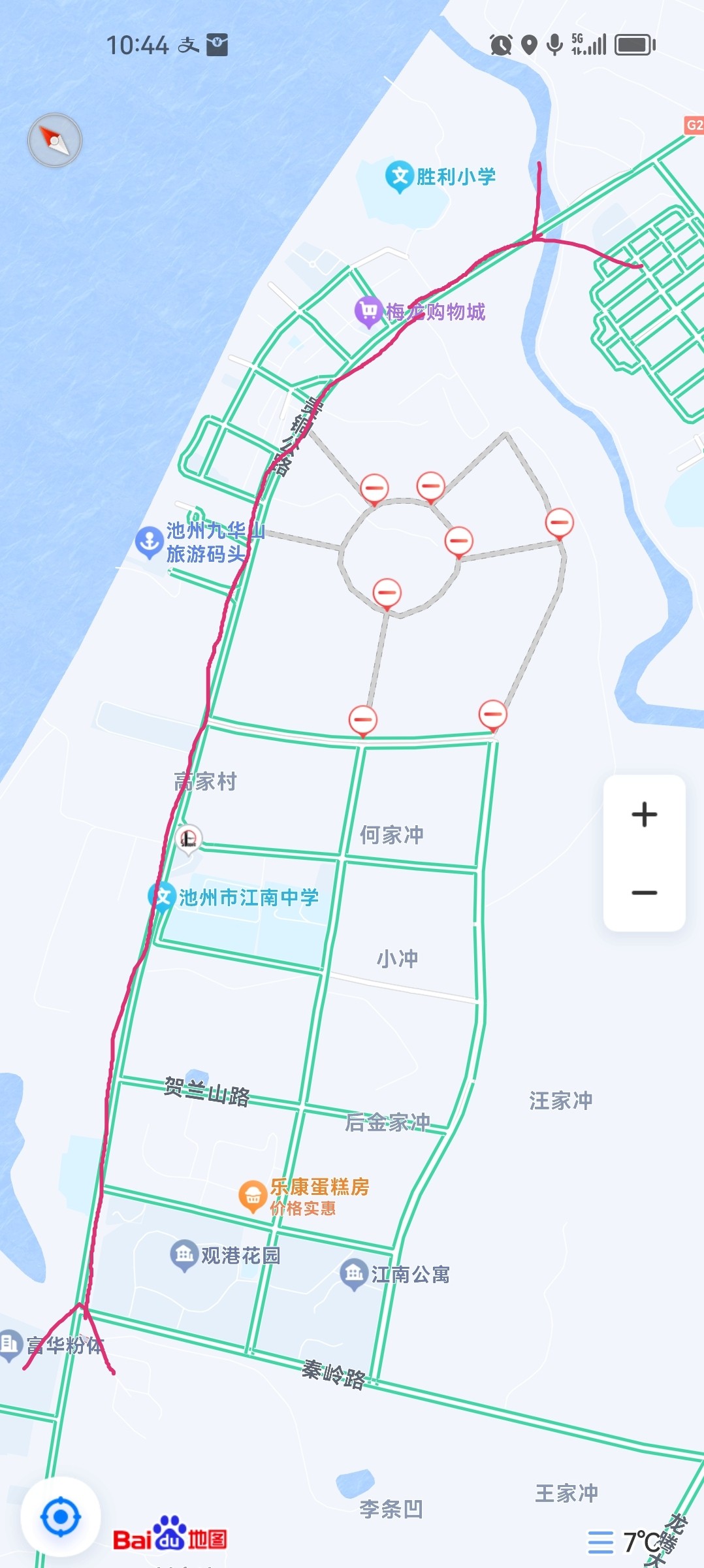The height and width of the screenshot is (1568, 704).
Task: Open the 富华粉体 company marker
Action: pos(10,1345)
